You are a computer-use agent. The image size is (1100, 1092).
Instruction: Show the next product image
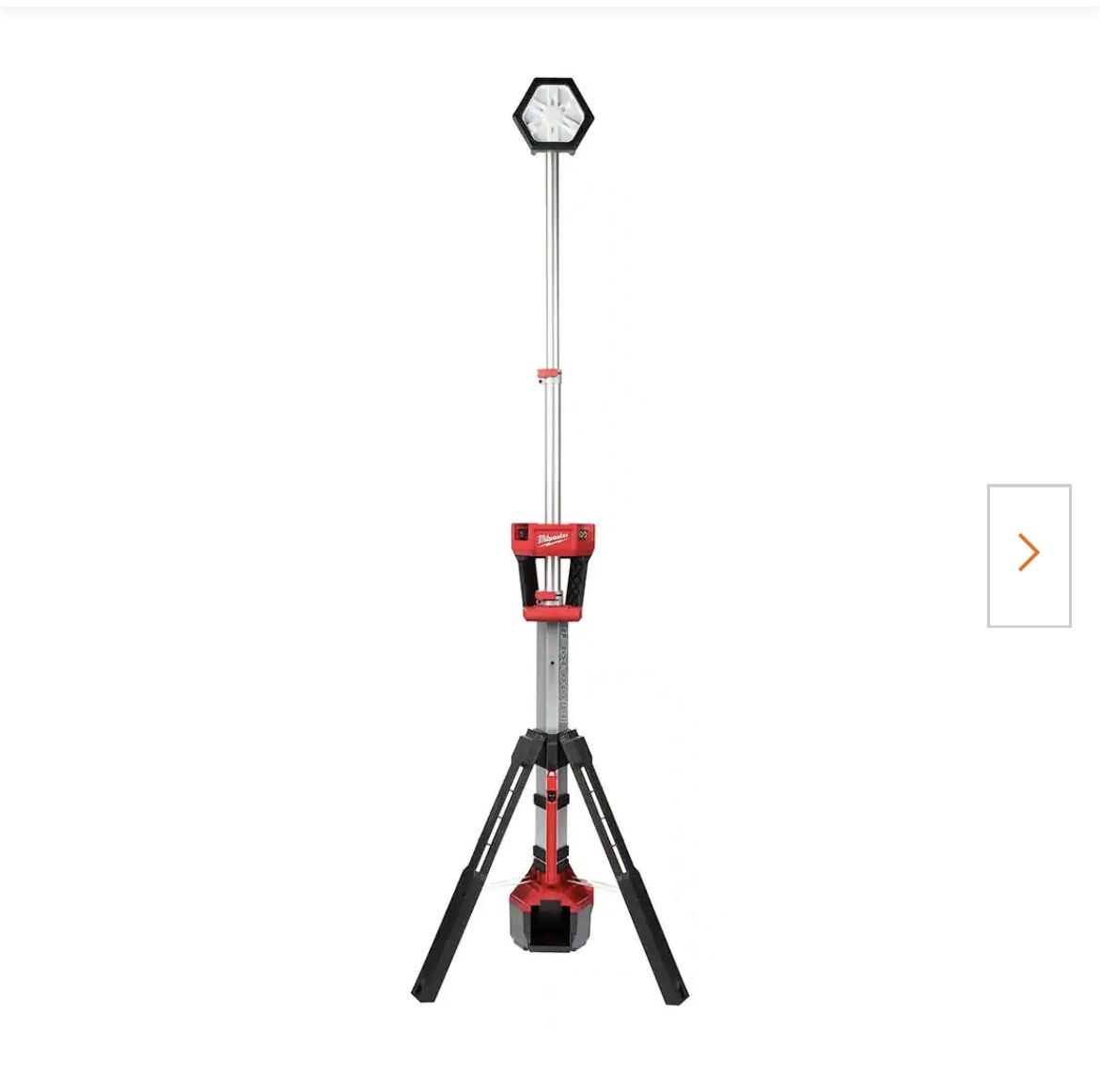point(1029,555)
